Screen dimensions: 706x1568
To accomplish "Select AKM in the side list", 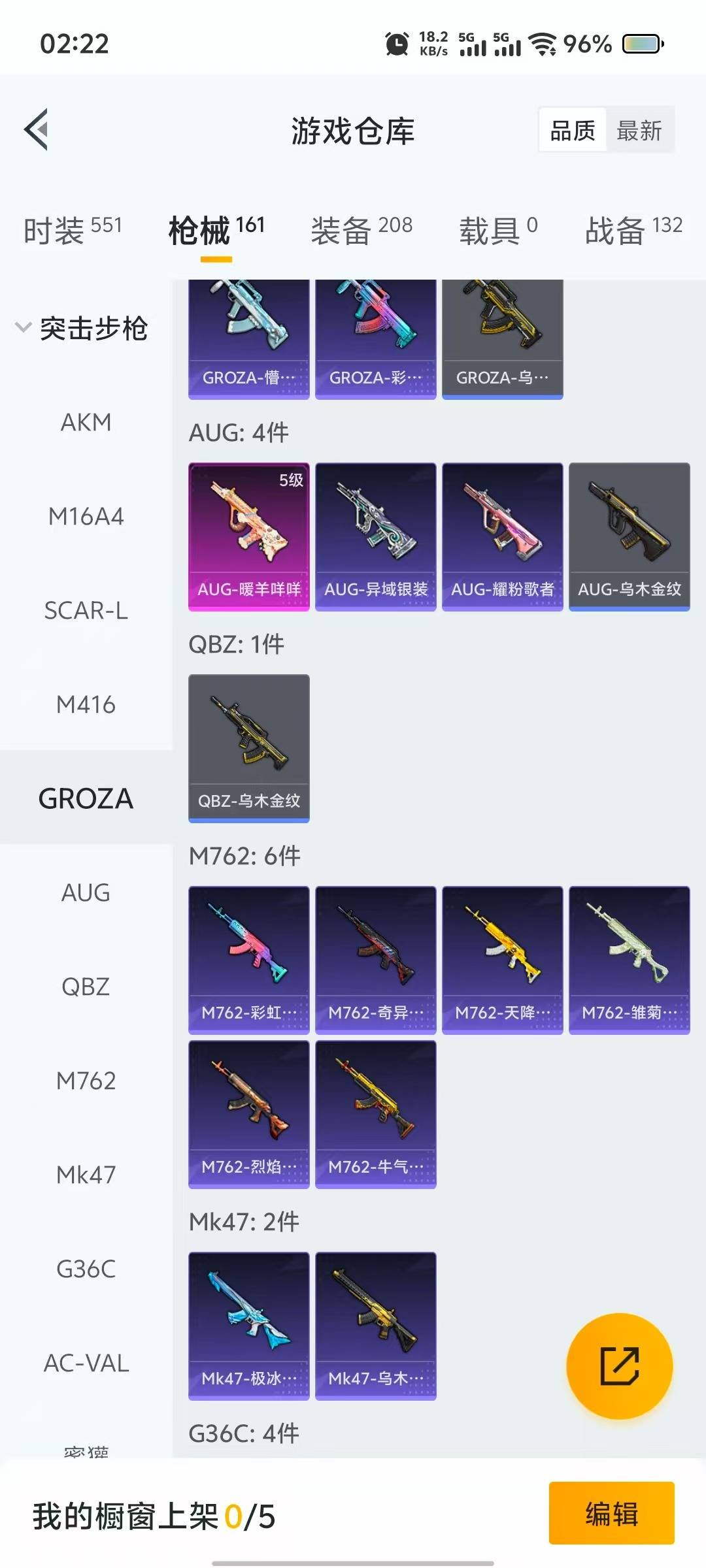I will pos(86,422).
